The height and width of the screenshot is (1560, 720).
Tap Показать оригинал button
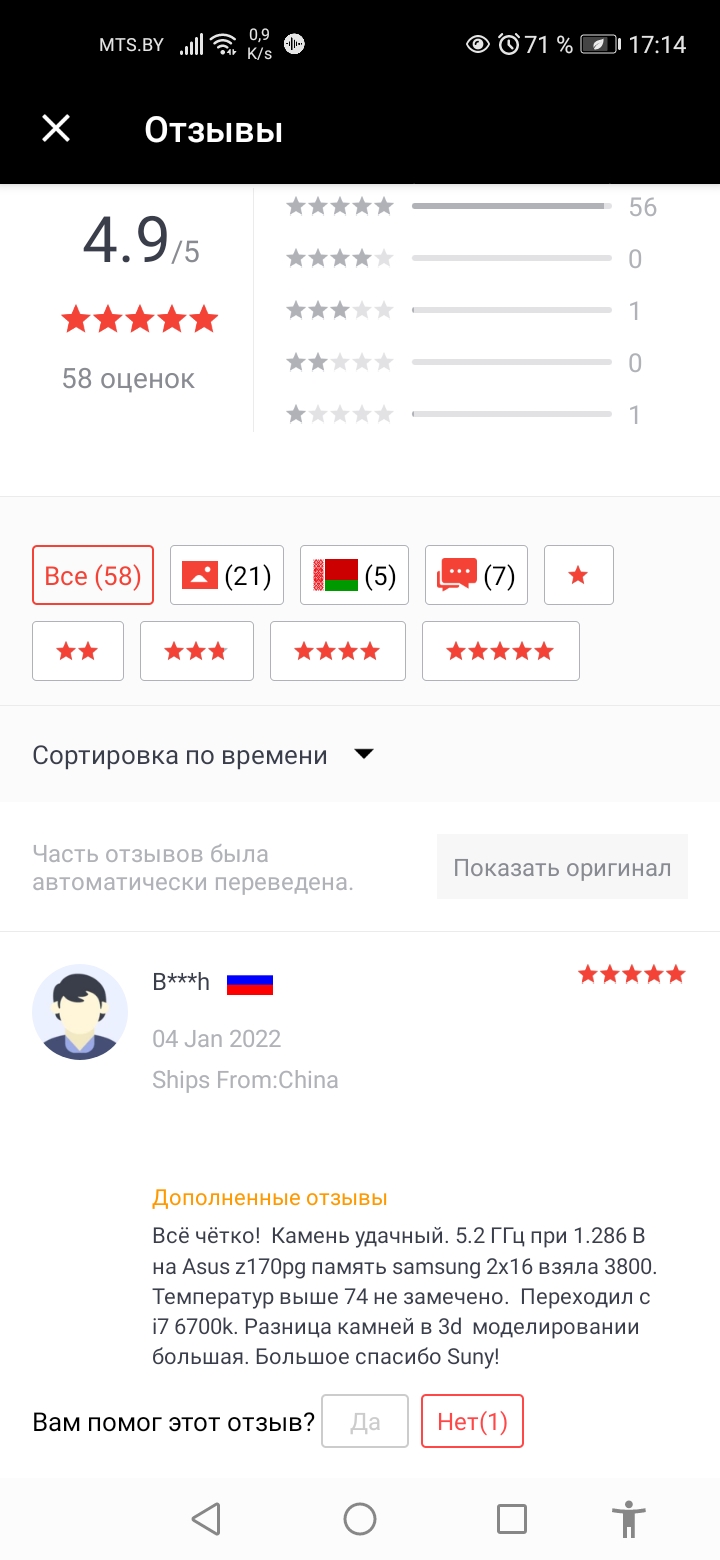562,867
